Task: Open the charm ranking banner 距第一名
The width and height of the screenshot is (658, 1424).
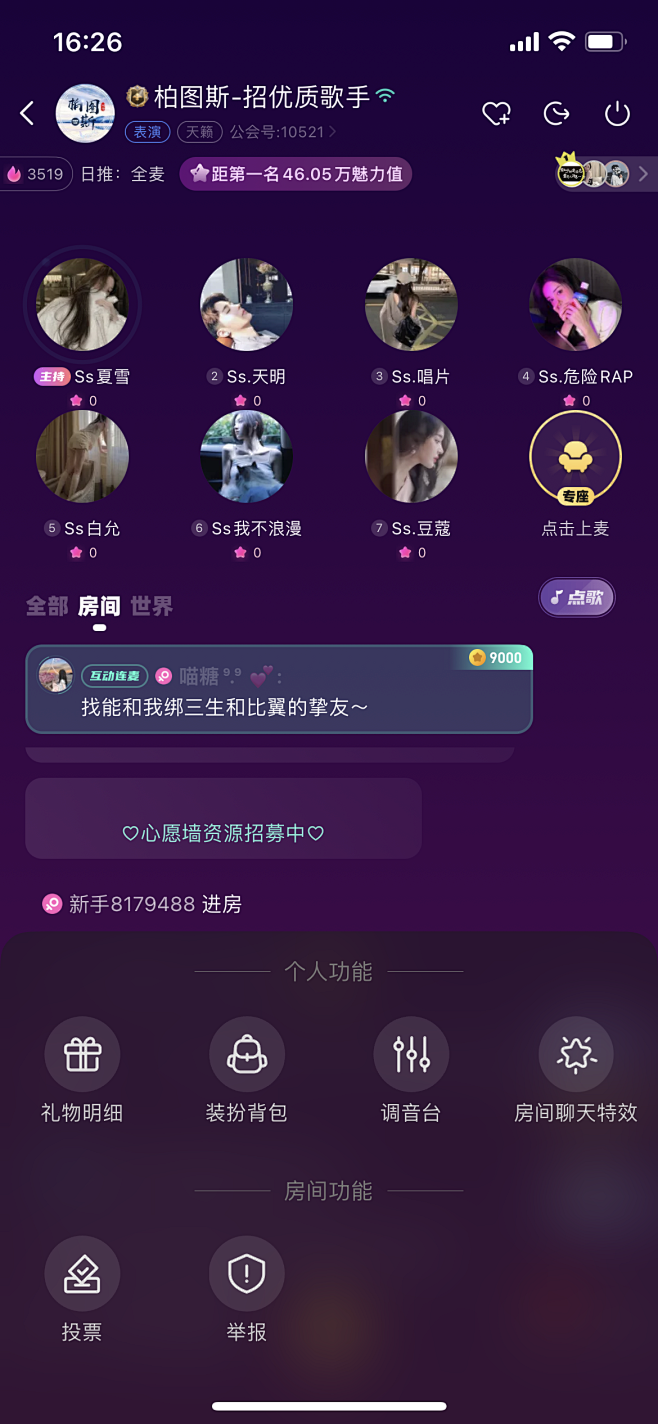Action: click(296, 174)
